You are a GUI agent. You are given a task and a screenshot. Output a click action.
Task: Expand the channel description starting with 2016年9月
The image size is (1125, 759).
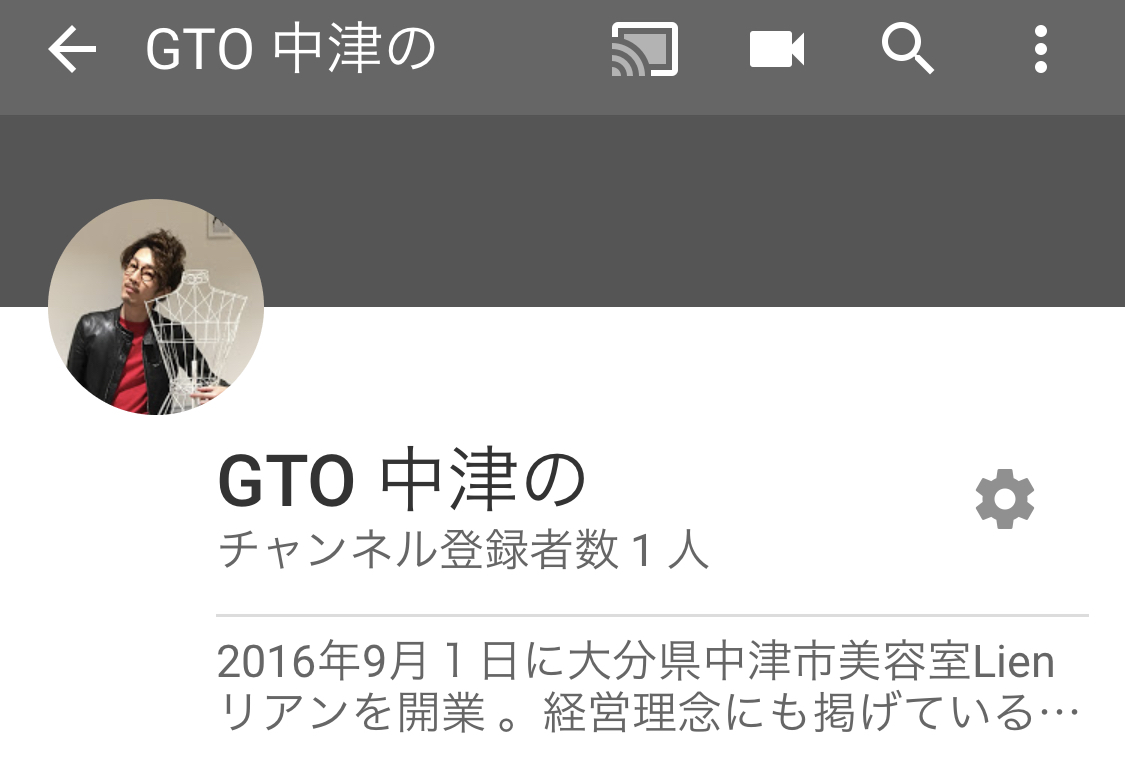(x=650, y=688)
